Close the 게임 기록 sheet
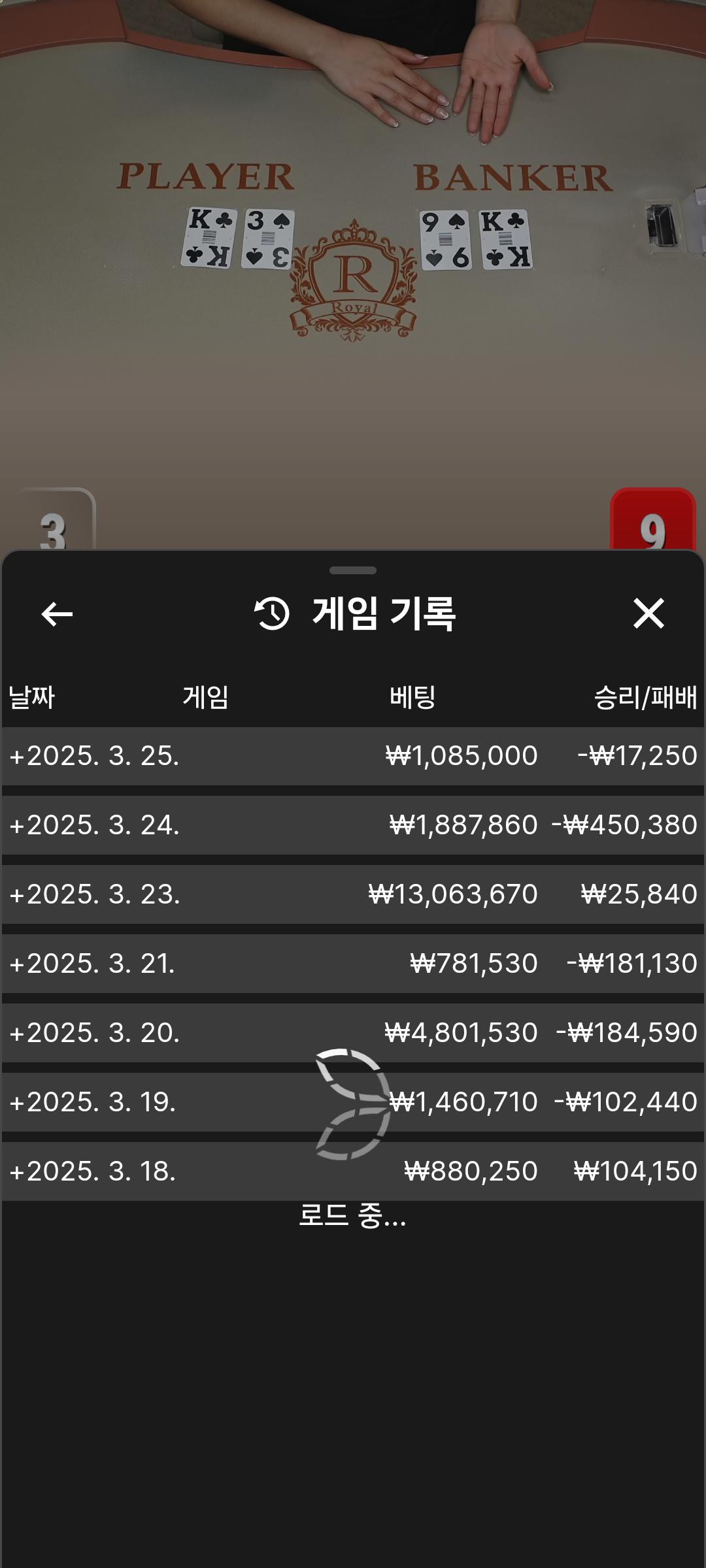The width and height of the screenshot is (706, 1568). [648, 614]
